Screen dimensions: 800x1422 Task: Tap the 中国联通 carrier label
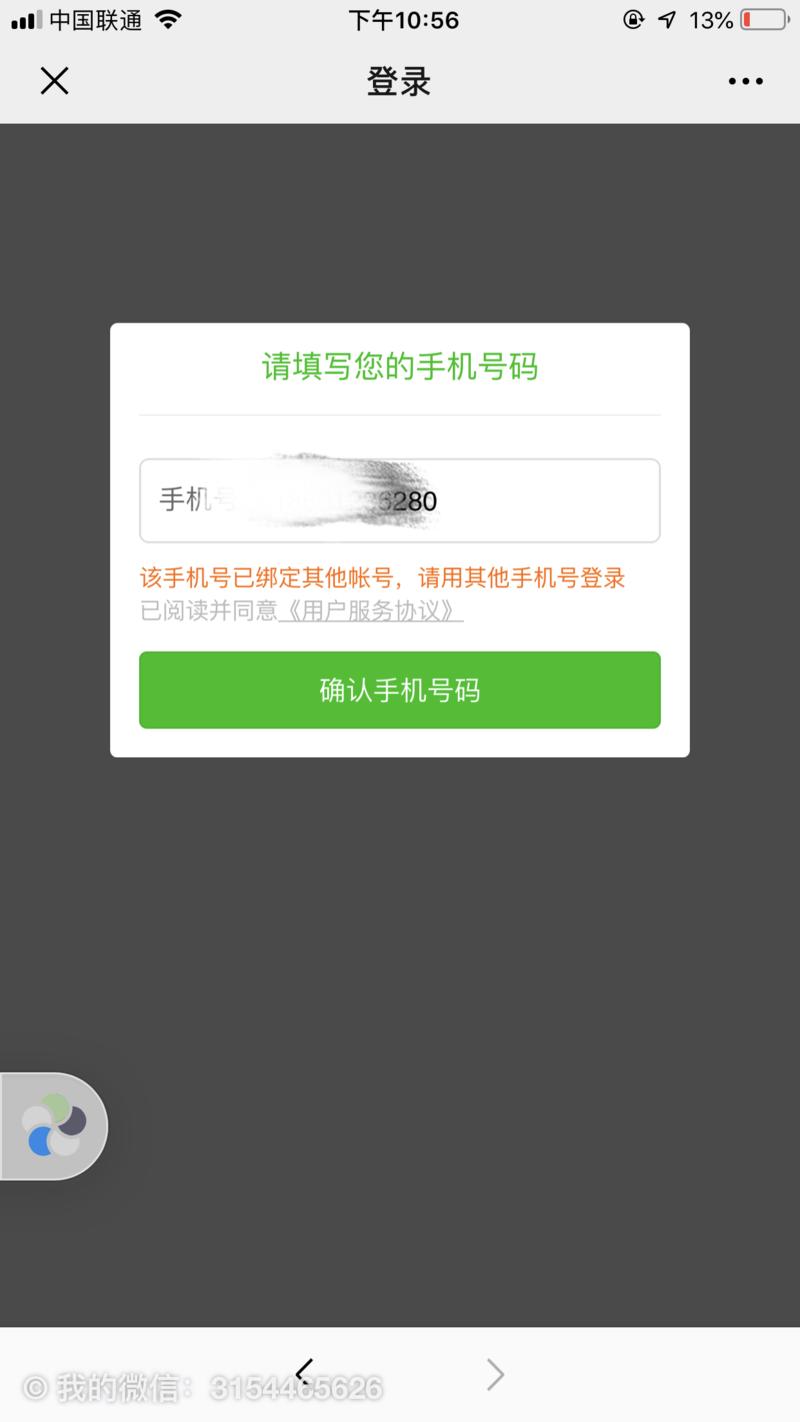pyautogui.click(x=97, y=18)
